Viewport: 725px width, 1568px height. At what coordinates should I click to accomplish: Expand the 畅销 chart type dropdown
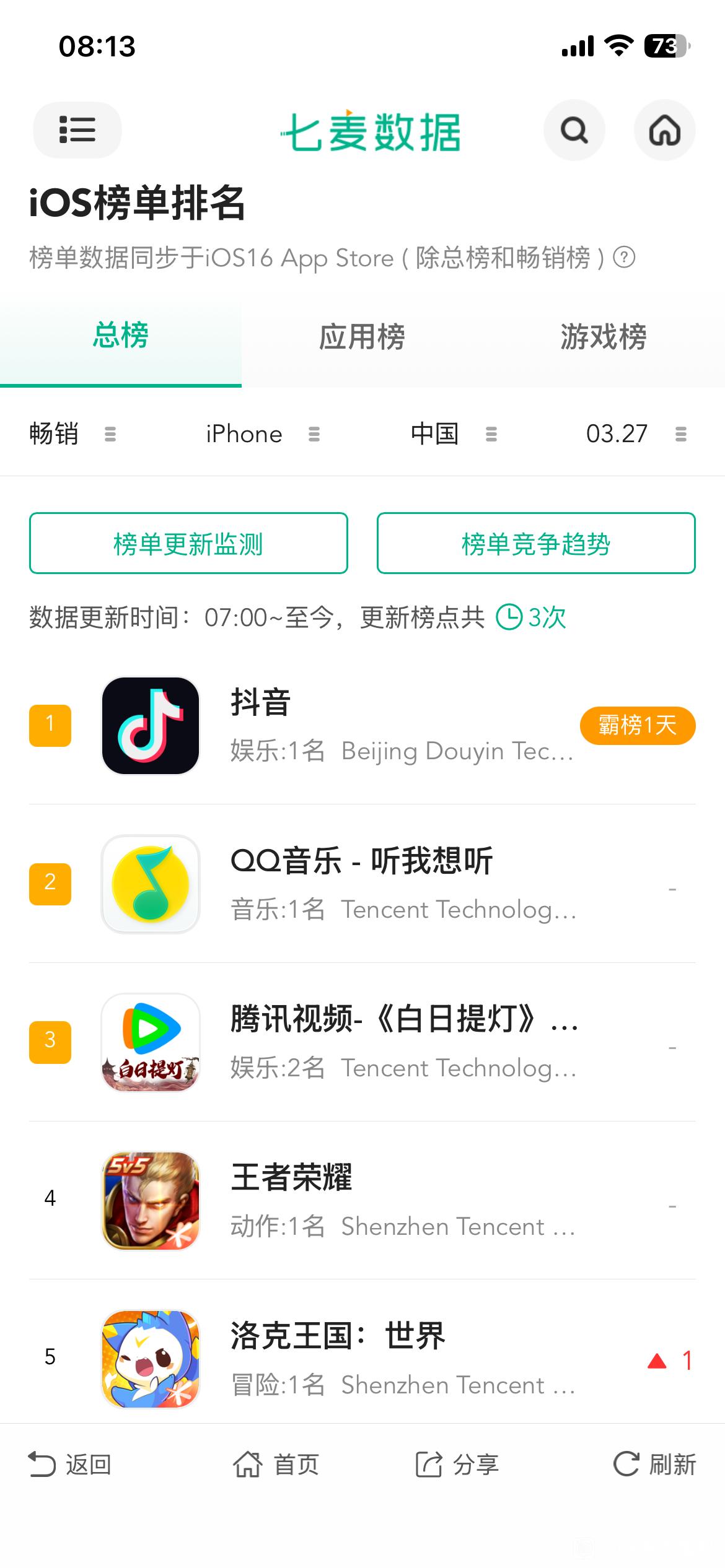[72, 434]
